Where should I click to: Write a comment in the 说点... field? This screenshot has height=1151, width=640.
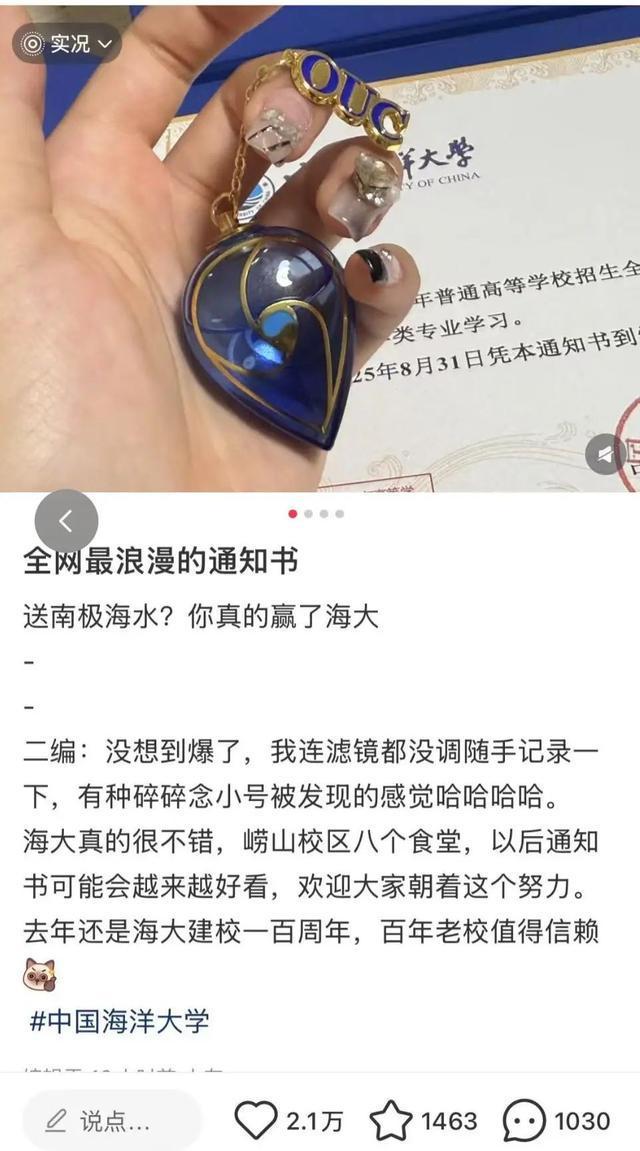pos(112,1121)
